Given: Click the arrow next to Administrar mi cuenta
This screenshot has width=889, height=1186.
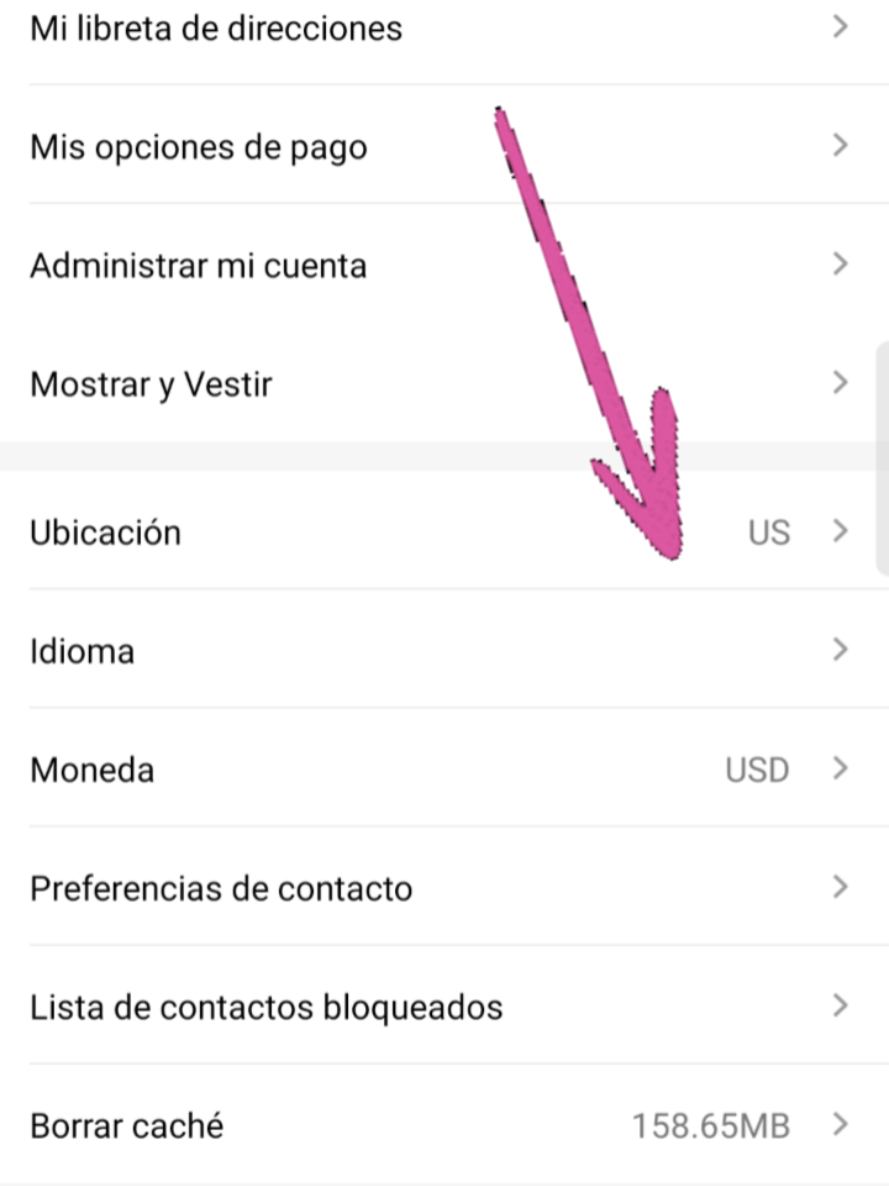Looking at the screenshot, I should (840, 265).
